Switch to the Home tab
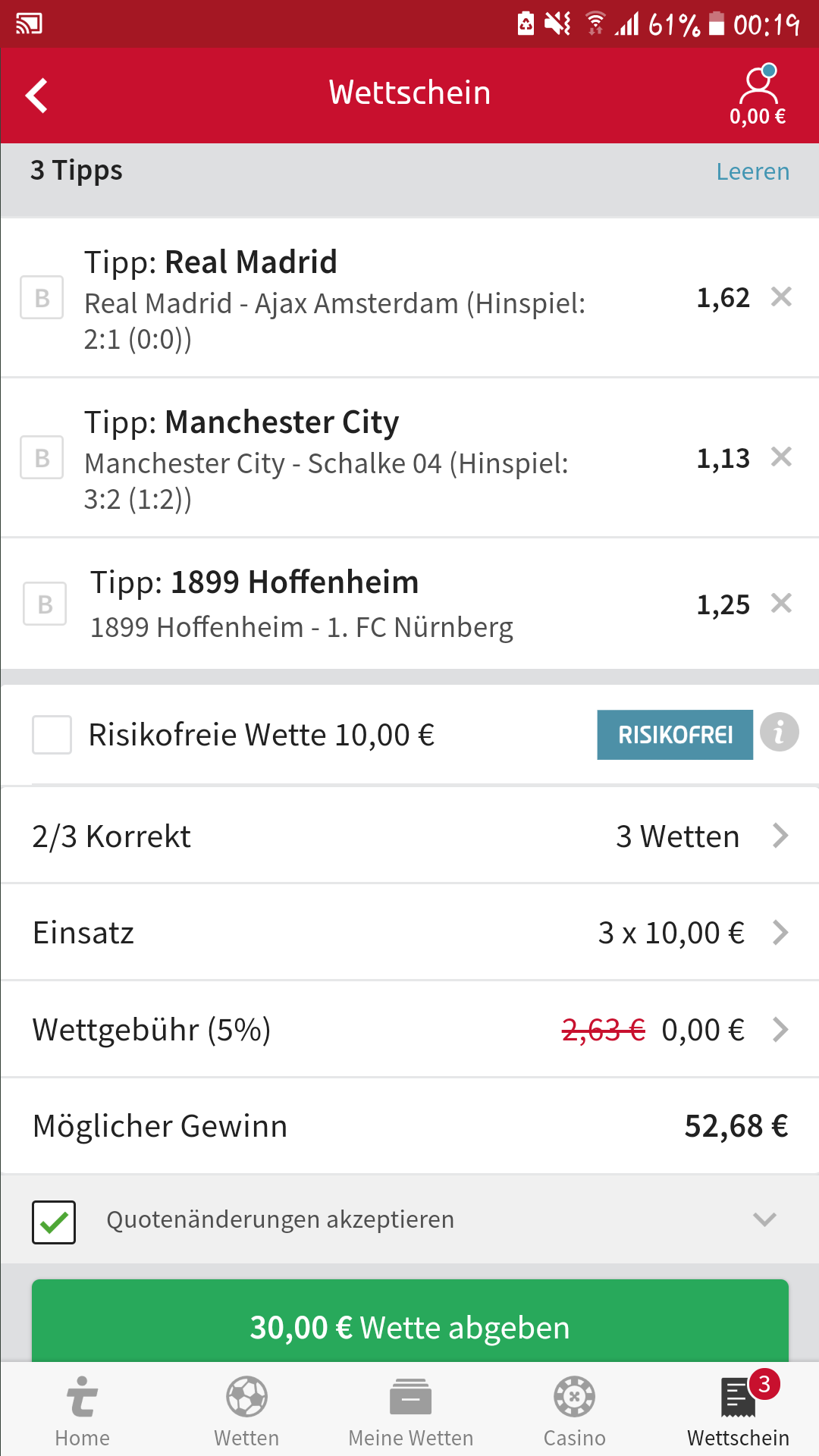Screen dimensions: 819x1456 82,1410
